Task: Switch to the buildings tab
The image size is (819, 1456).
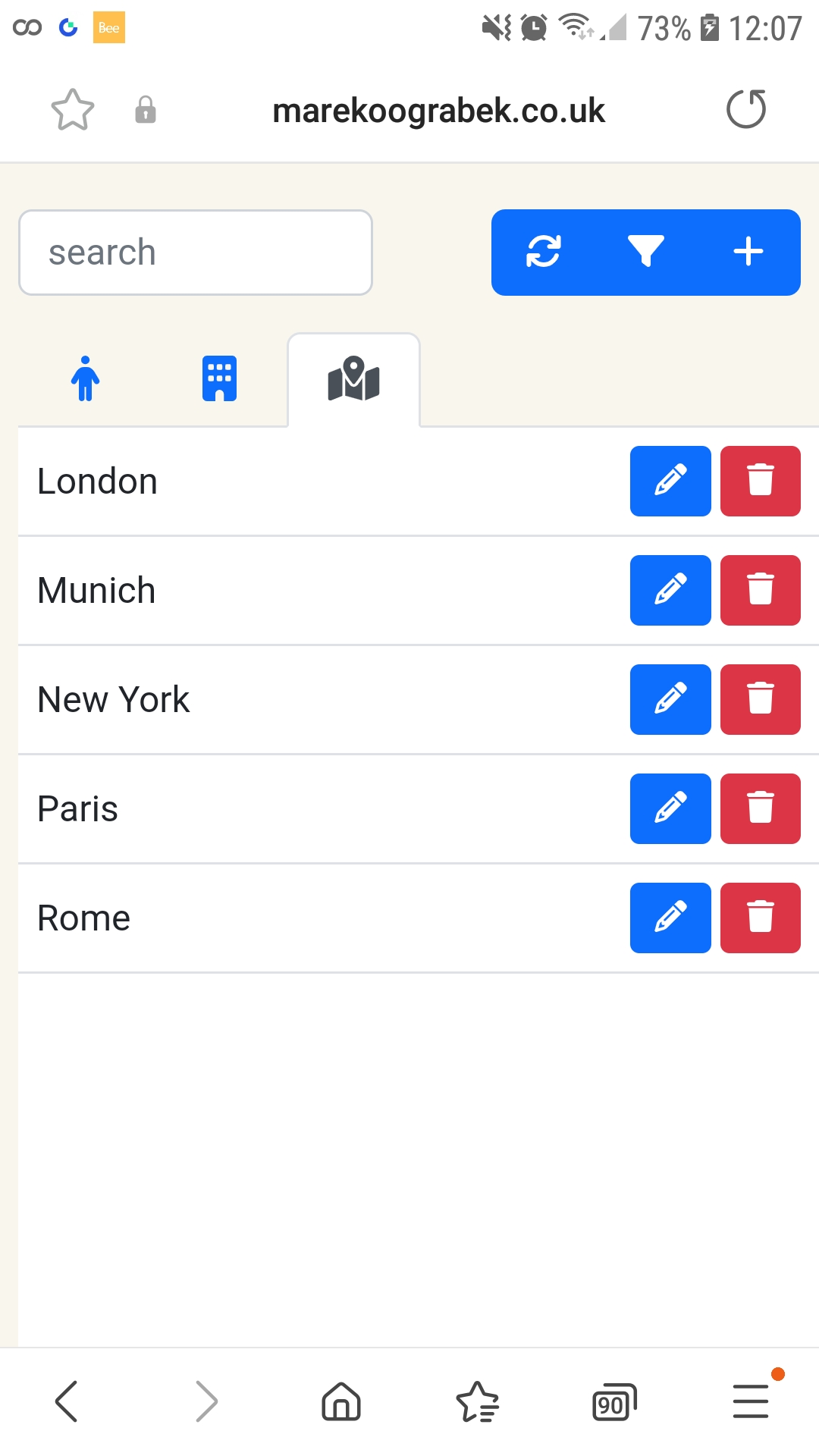Action: tap(219, 378)
